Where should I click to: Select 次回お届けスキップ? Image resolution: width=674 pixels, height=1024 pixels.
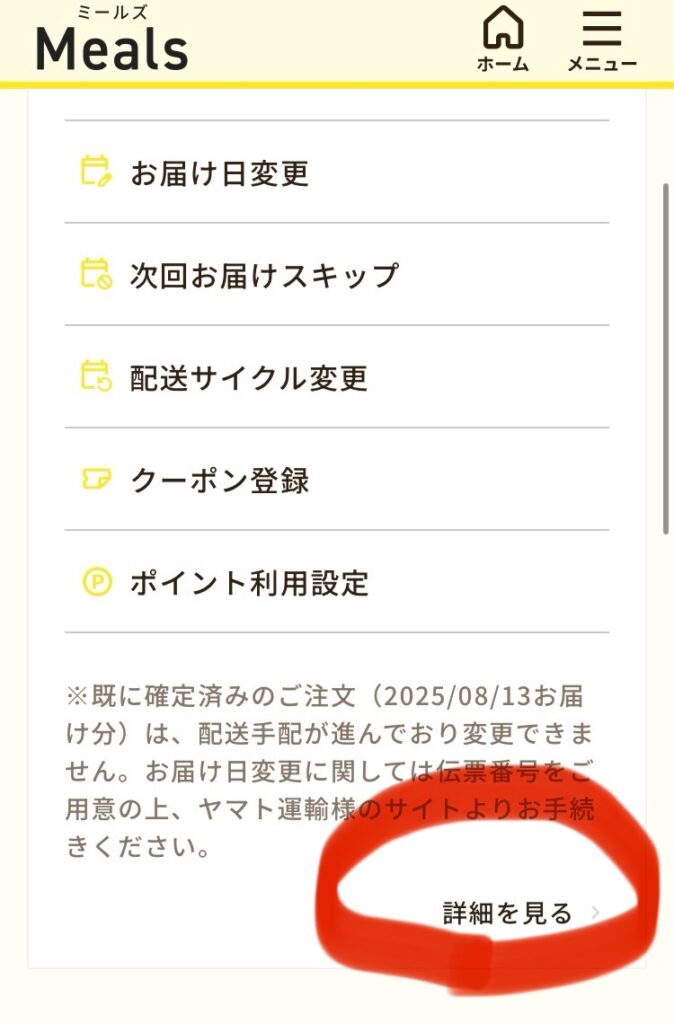[x=264, y=275]
